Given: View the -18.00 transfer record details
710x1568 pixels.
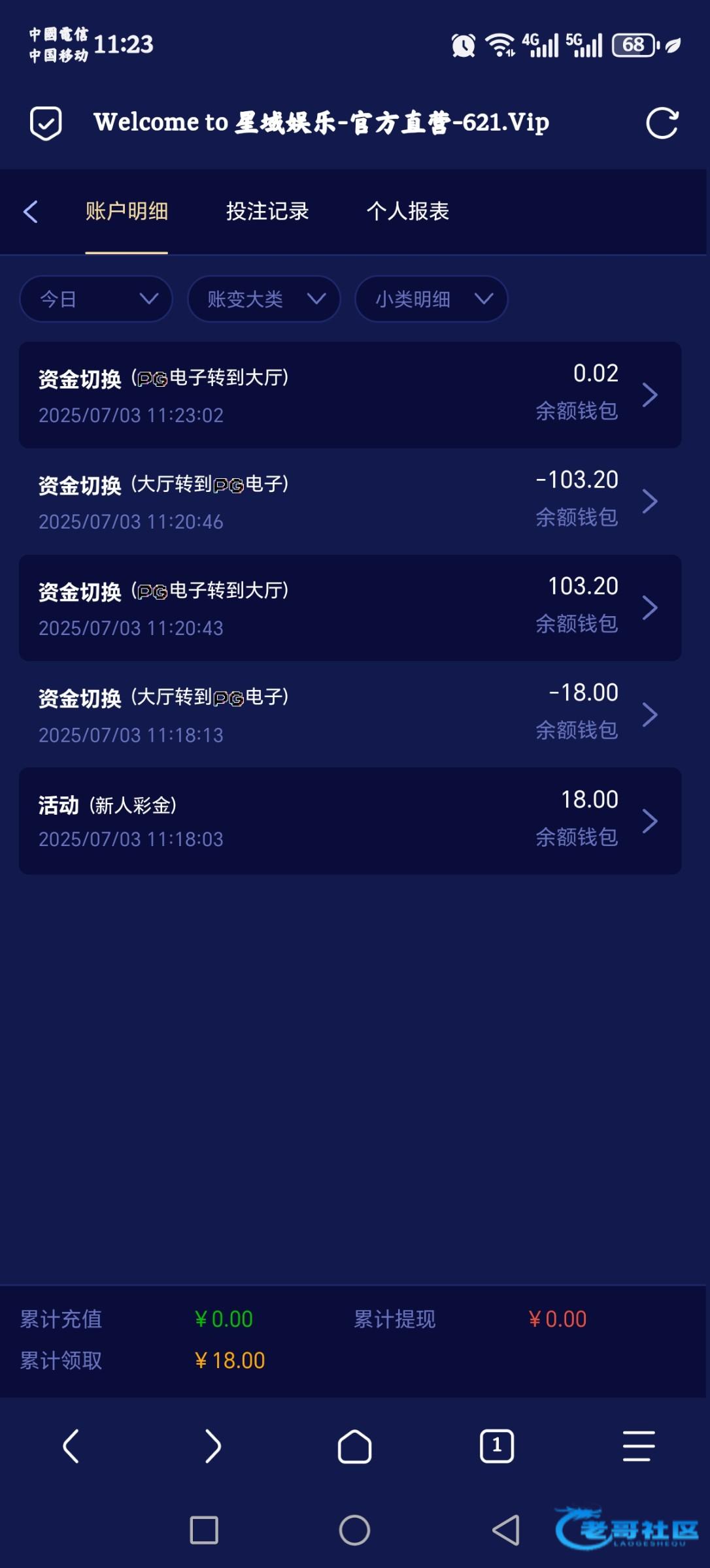Looking at the screenshot, I should coord(350,714).
